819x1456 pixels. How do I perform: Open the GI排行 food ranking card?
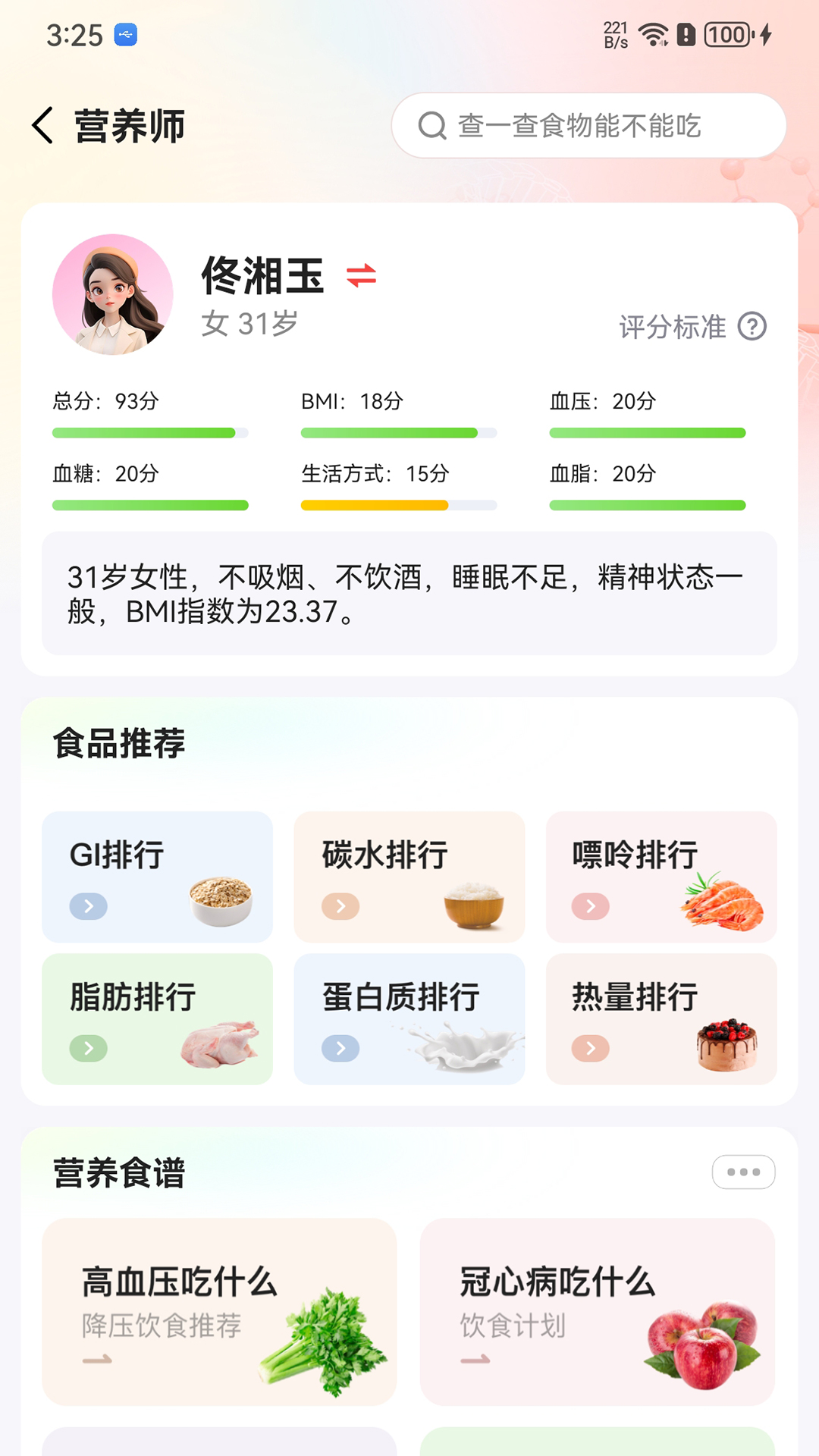coord(156,877)
